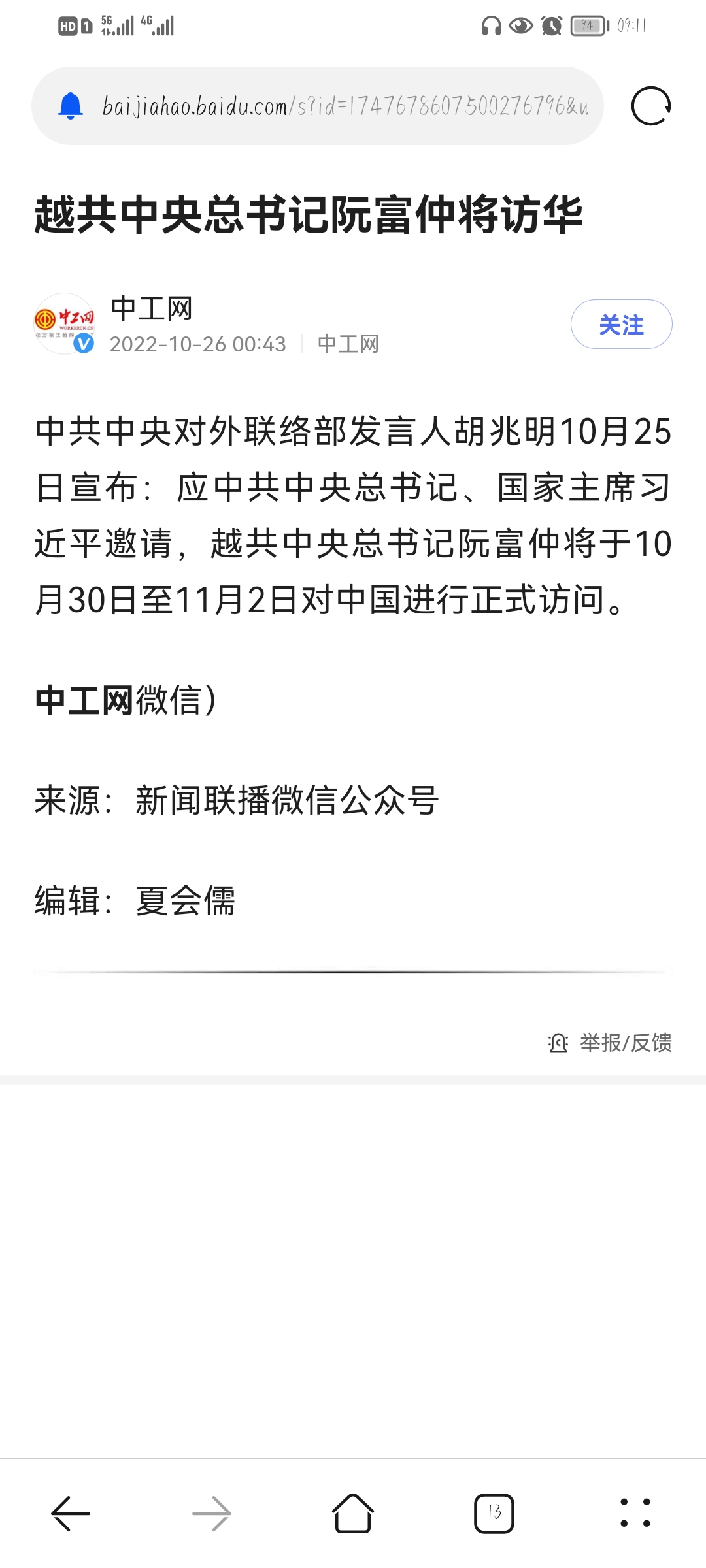The height and width of the screenshot is (1568, 706).
Task: Reload the page with the refresh icon
Action: [651, 106]
